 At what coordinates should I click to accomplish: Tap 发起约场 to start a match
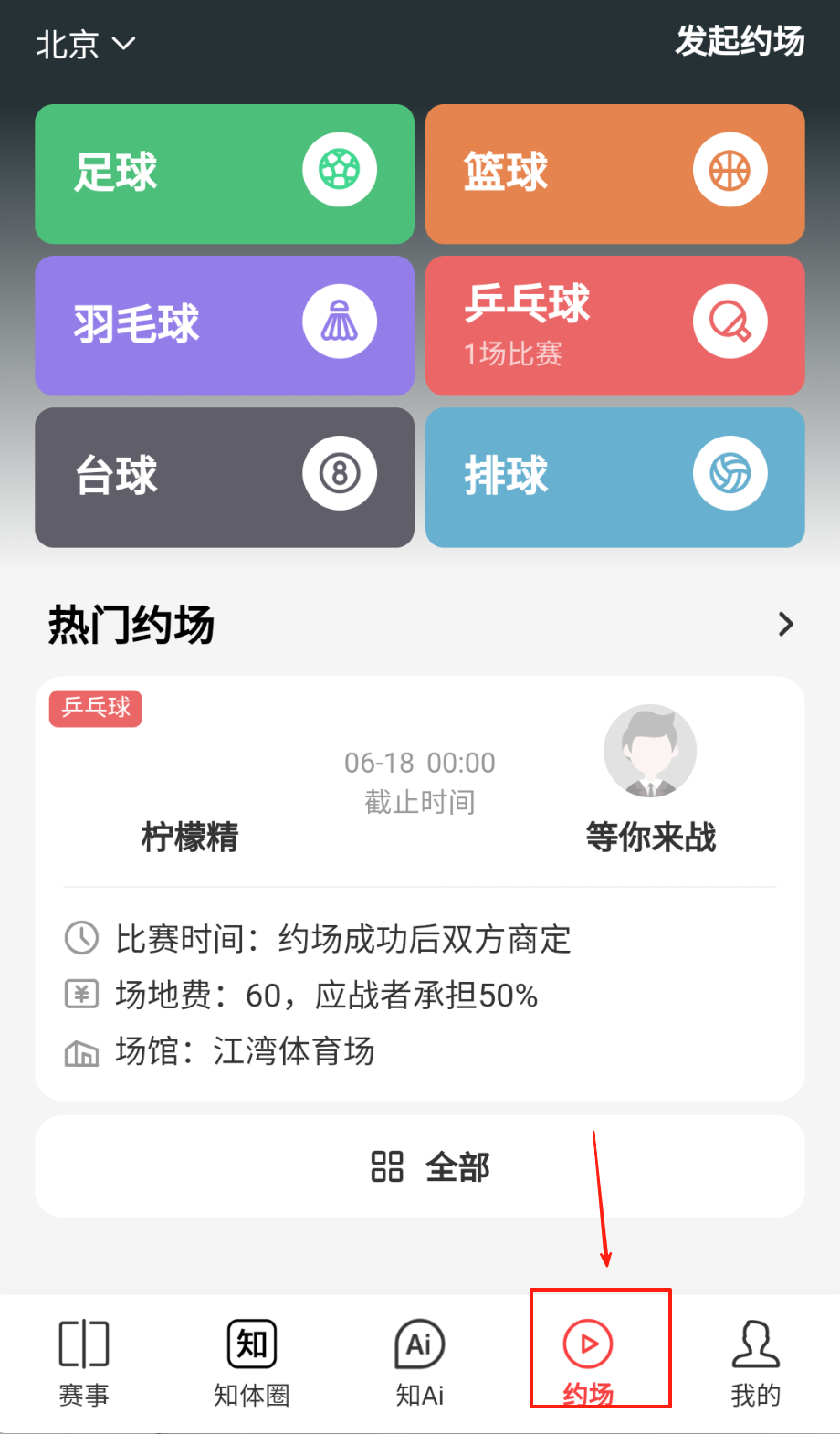tap(739, 42)
